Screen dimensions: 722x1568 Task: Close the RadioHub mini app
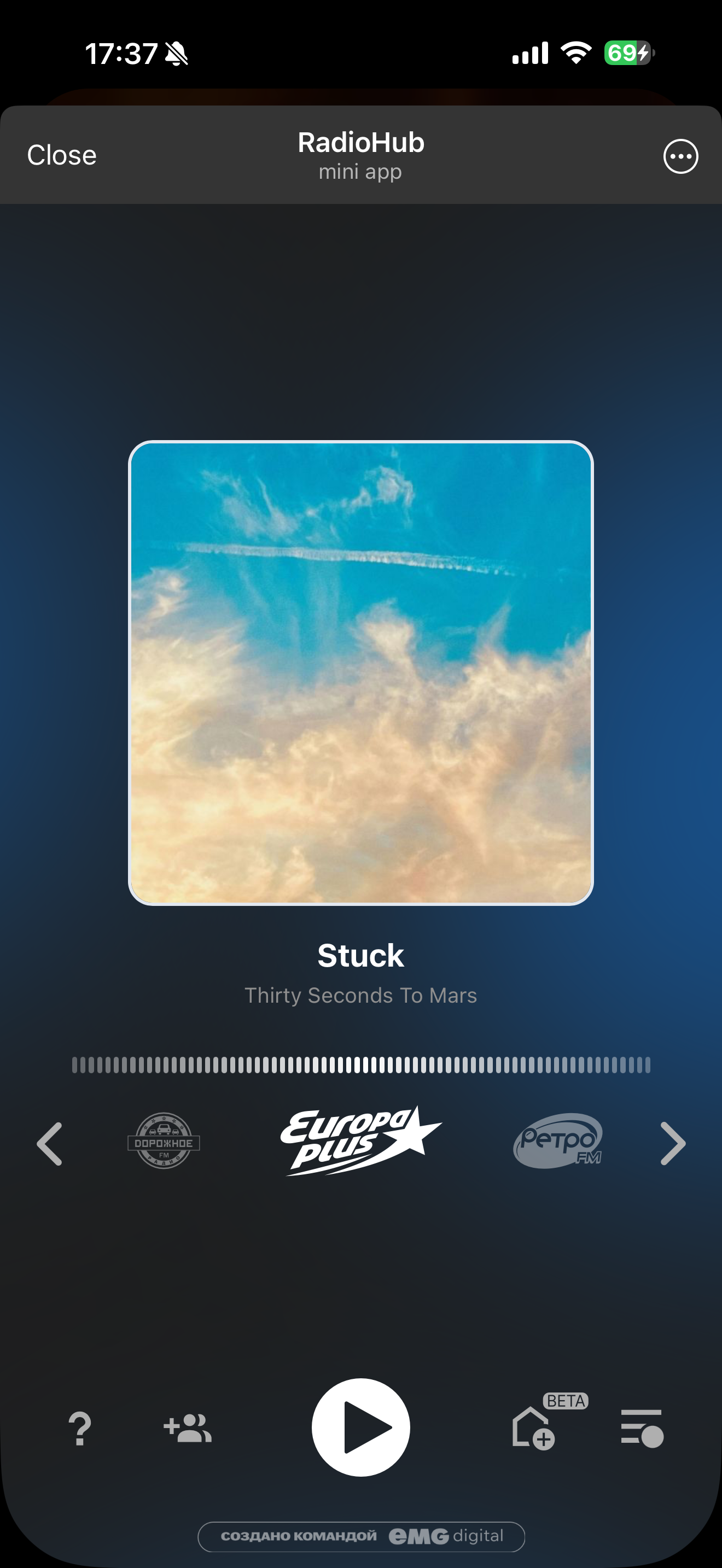[61, 155]
